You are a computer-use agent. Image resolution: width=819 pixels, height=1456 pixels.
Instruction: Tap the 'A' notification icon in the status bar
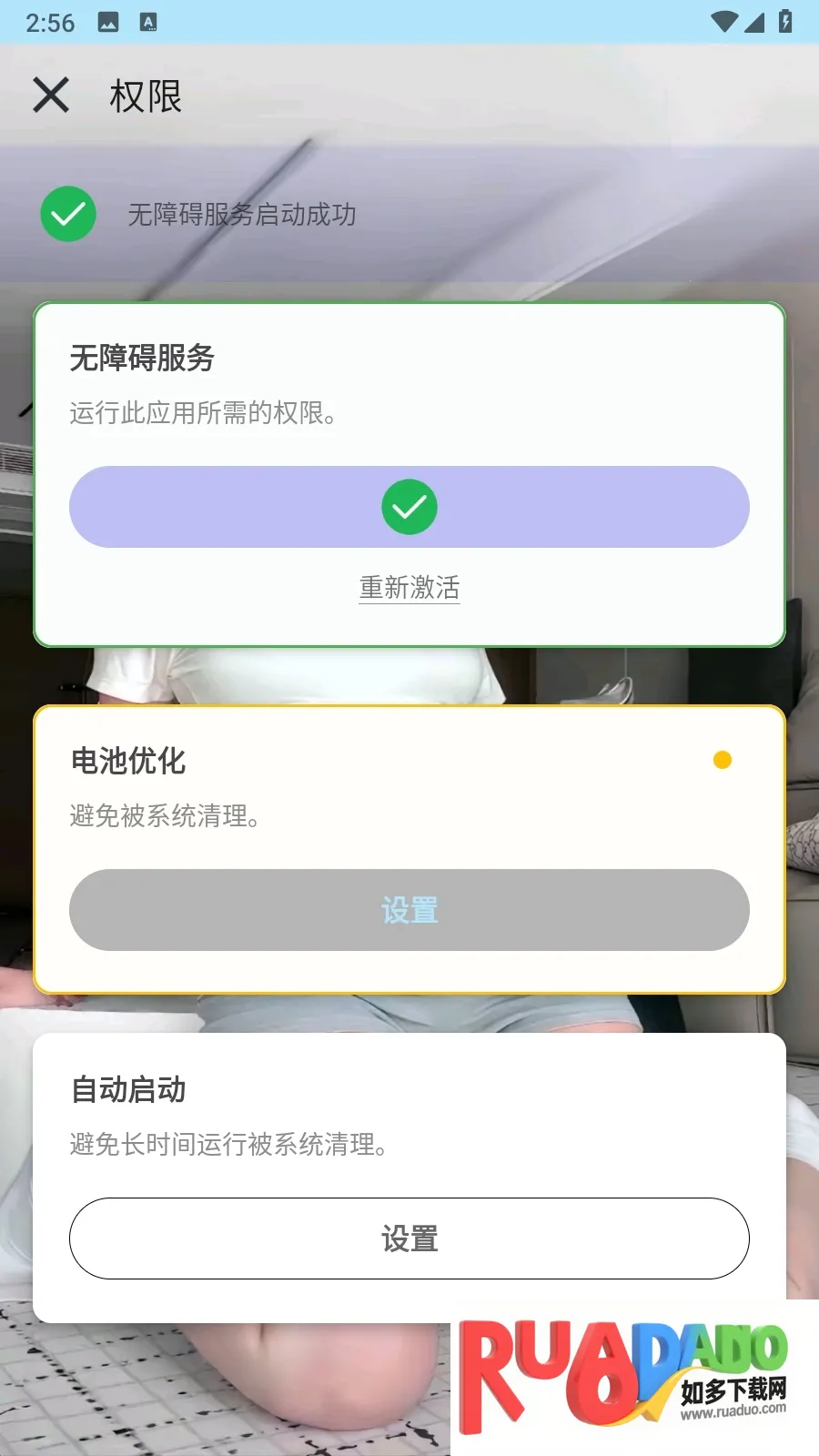click(147, 22)
